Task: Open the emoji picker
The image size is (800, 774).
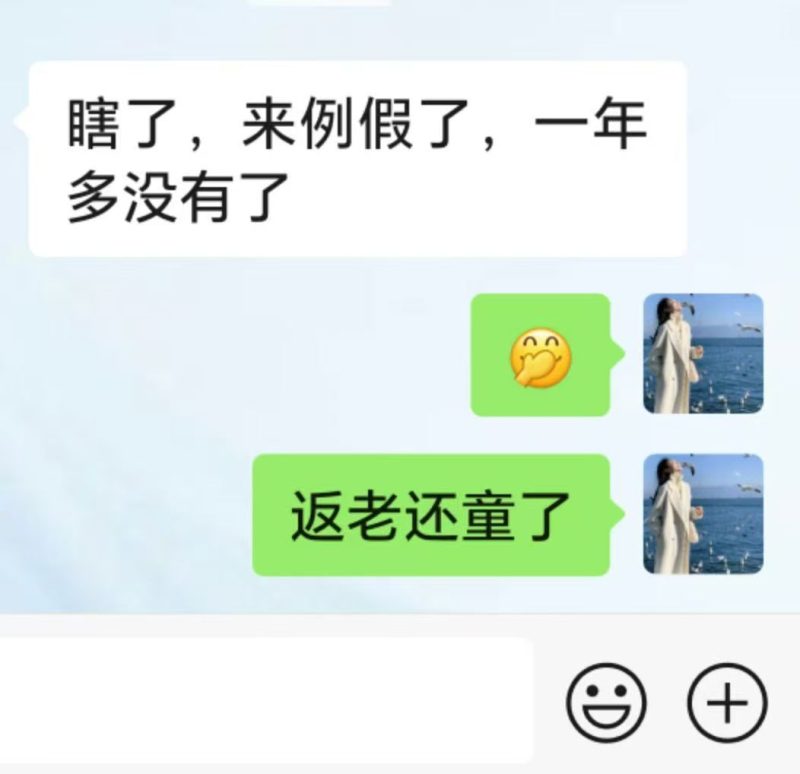Action: pos(606,703)
